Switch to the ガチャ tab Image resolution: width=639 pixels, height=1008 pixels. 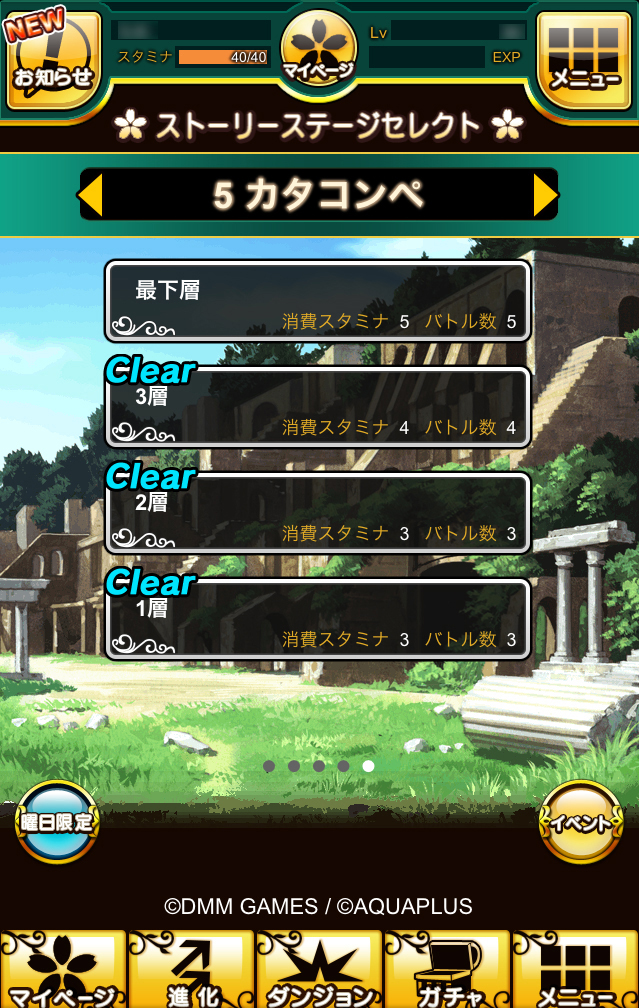447,969
